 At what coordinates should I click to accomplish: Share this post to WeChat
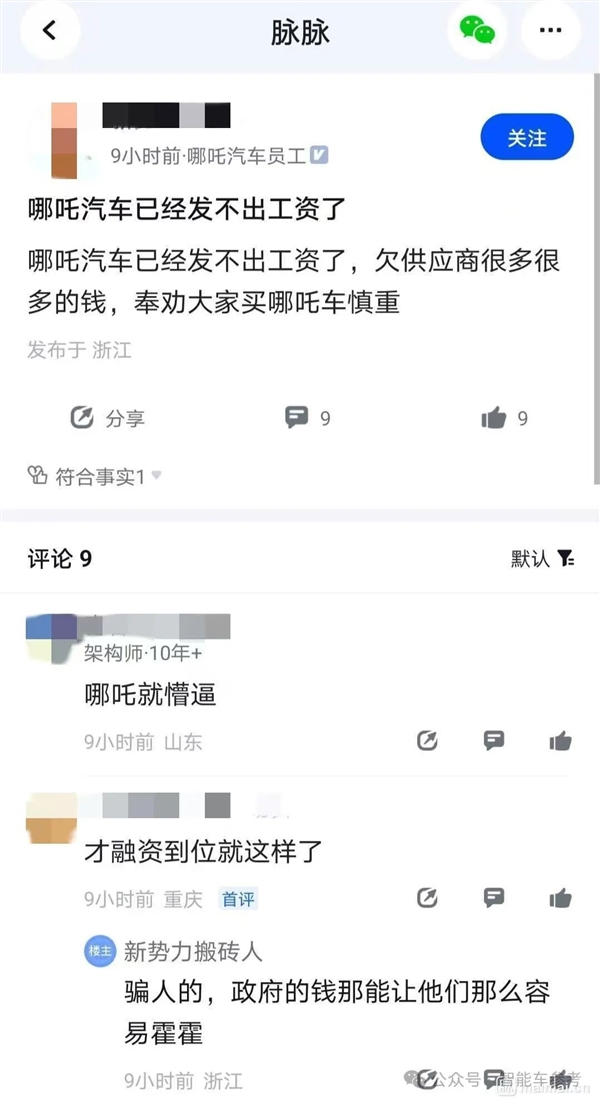[477, 30]
